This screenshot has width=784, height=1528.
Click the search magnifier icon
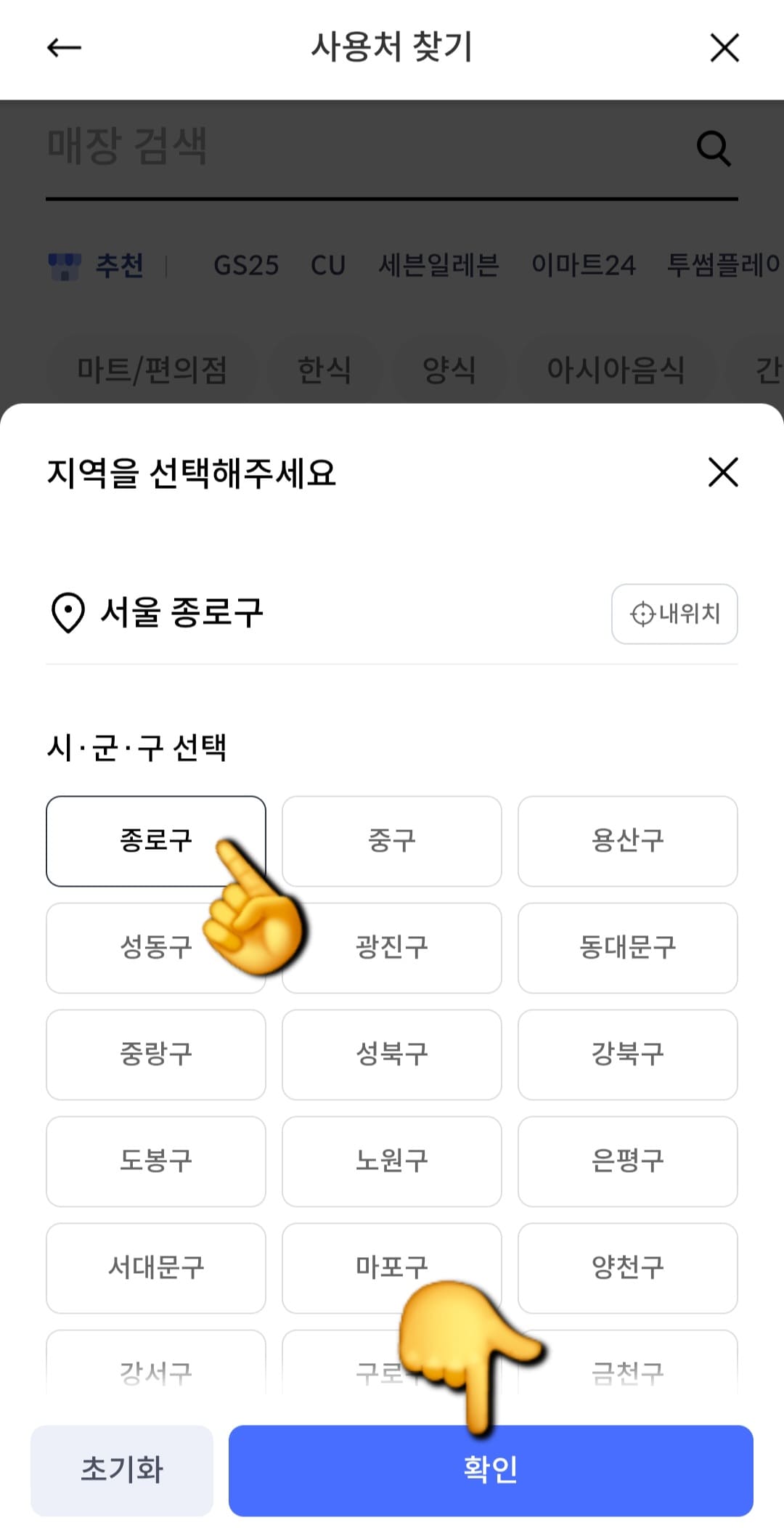click(714, 148)
